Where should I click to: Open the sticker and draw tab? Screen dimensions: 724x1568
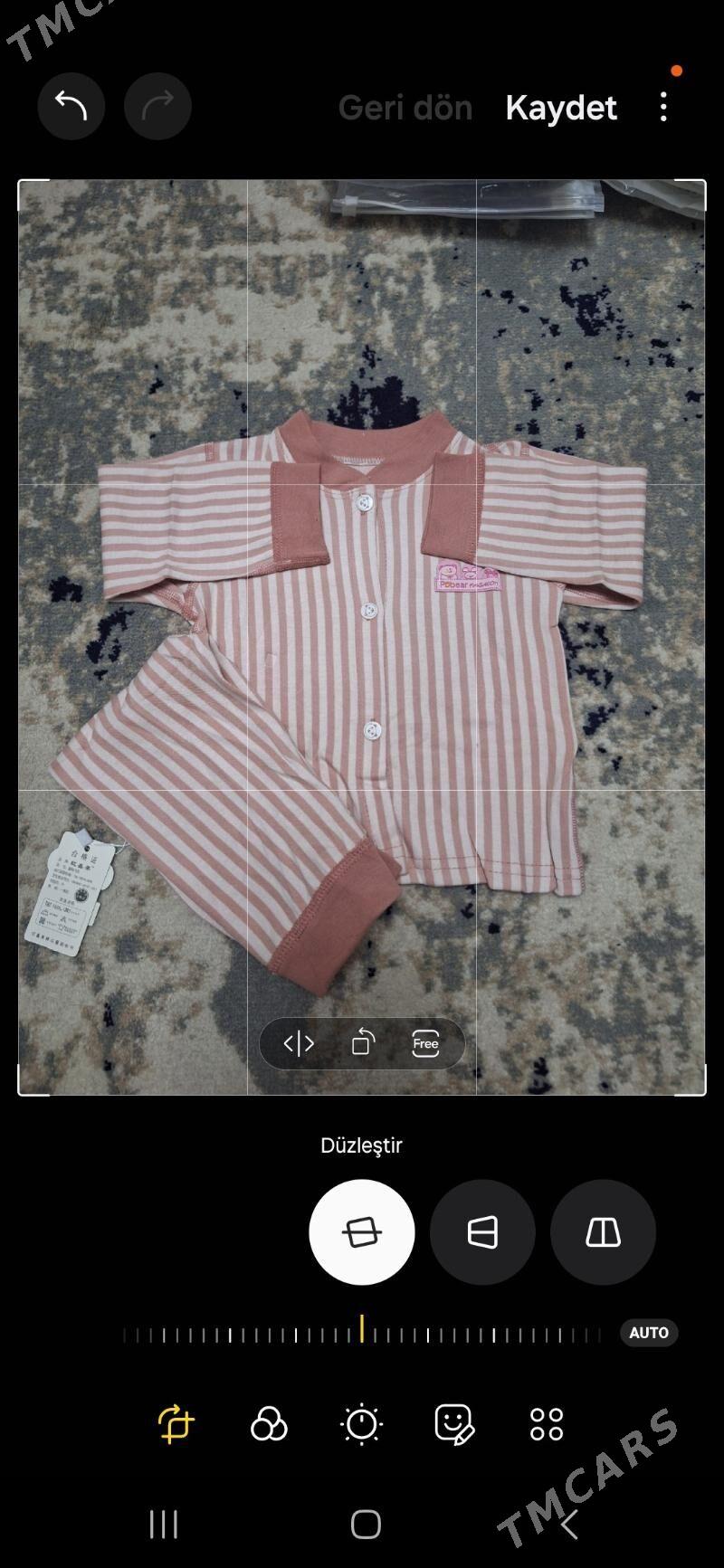(453, 1423)
